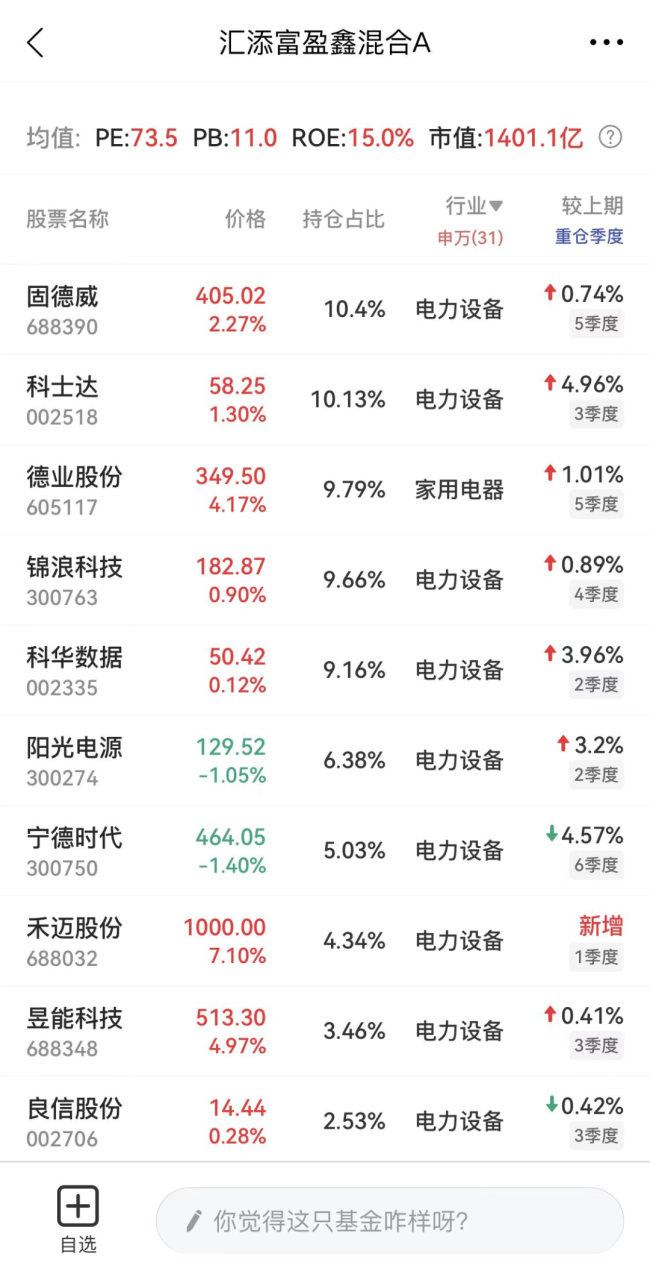The image size is (650, 1280).
Task: Open the 行业 industry filter dropdown
Action: pos(474,207)
